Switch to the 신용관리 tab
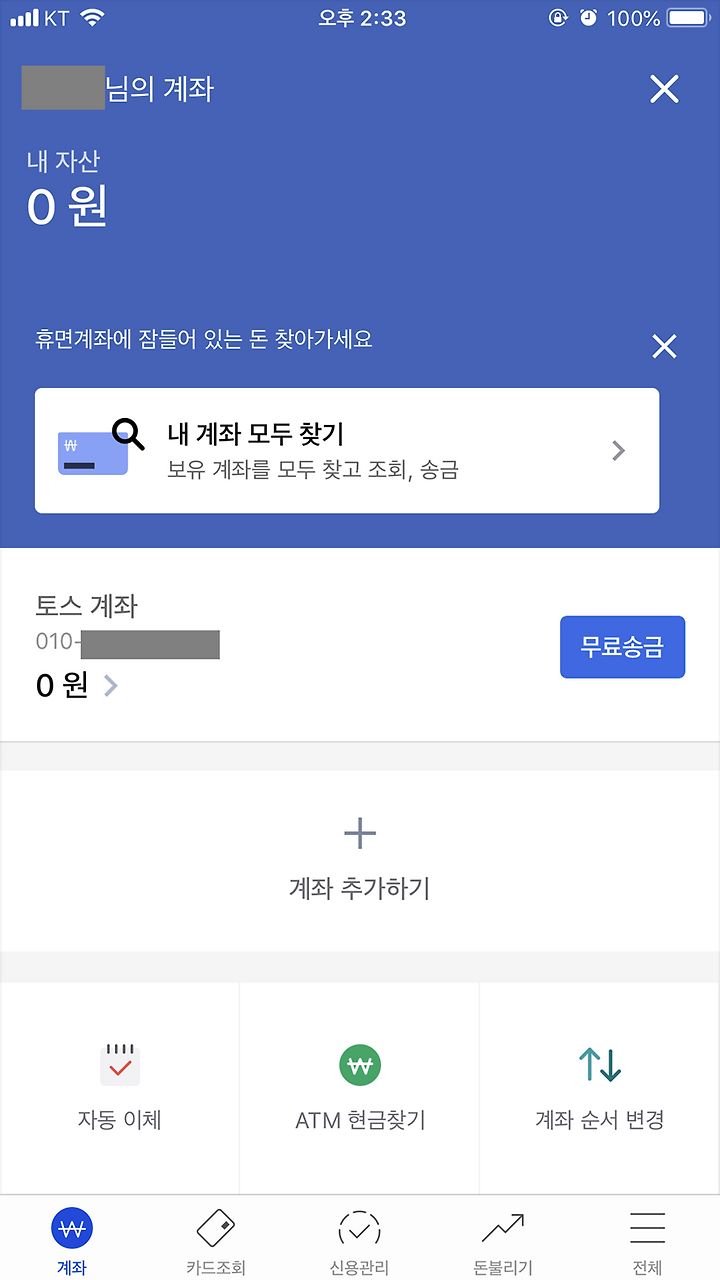 360,1240
